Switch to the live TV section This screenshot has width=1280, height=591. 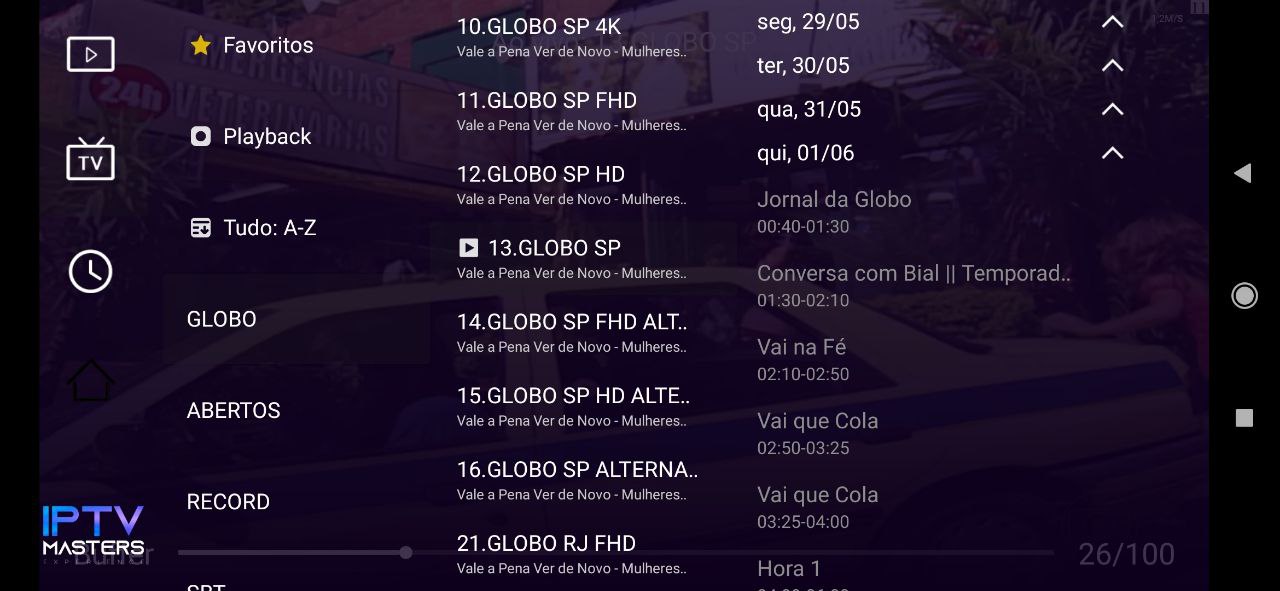click(90, 160)
